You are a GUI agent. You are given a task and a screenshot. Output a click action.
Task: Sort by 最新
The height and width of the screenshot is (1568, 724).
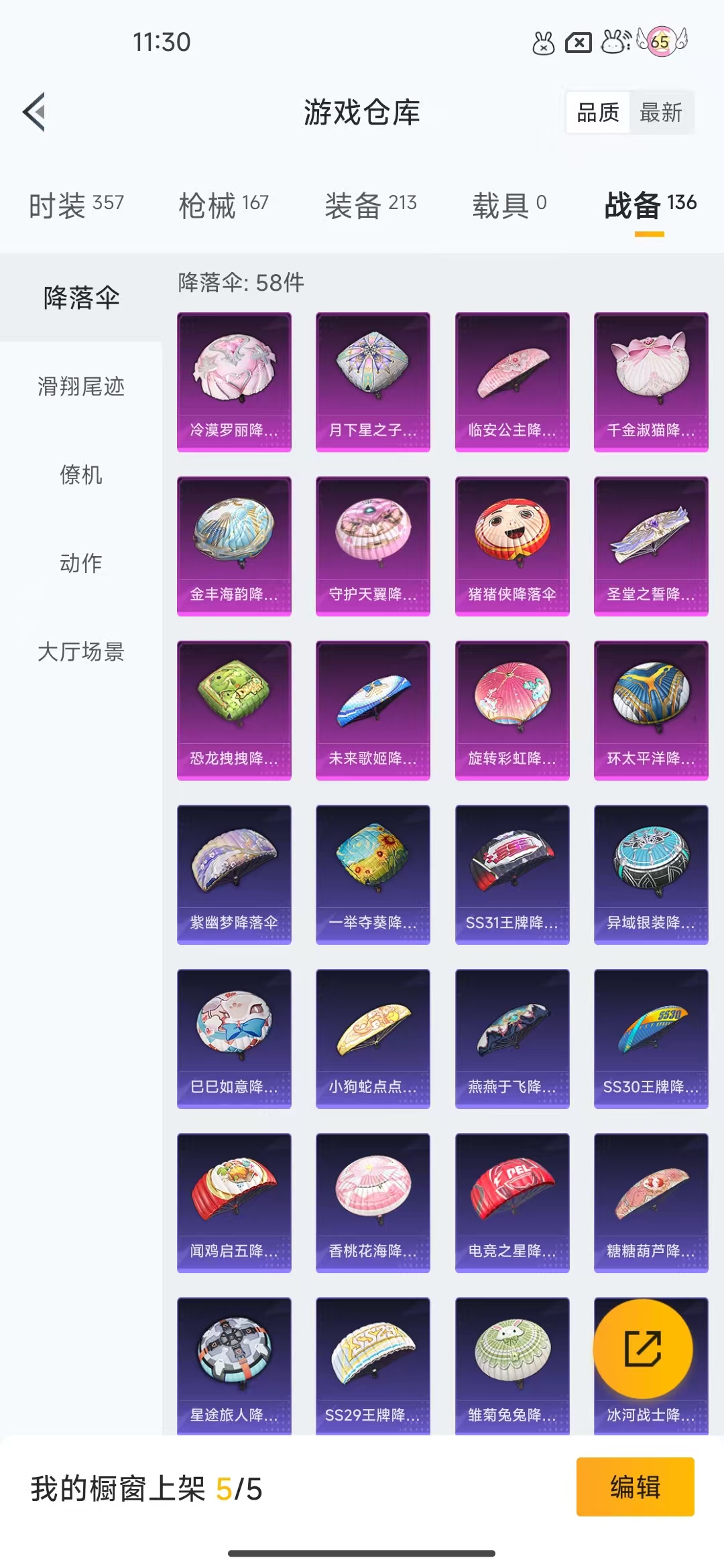click(661, 112)
